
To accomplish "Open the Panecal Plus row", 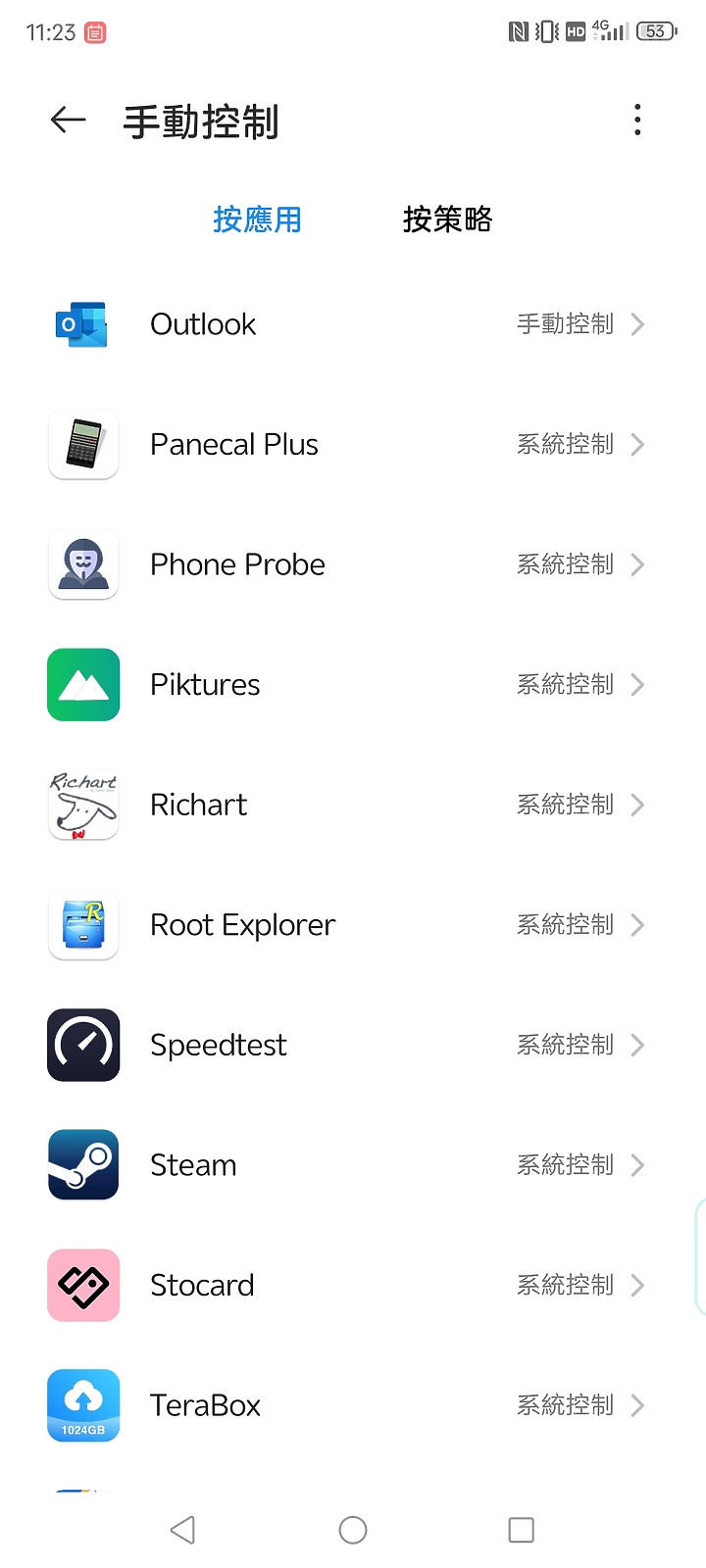I will [353, 445].
